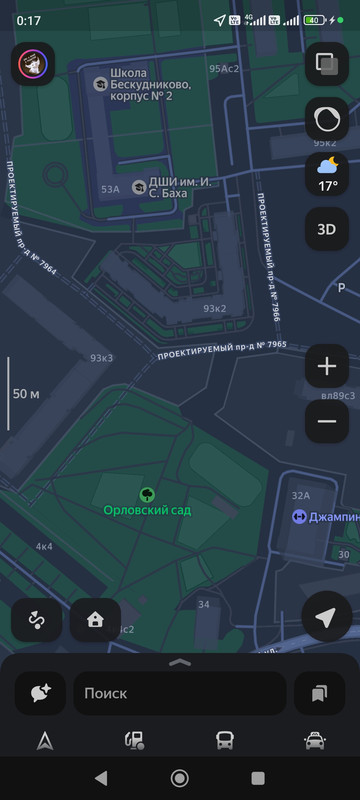Open the profile avatar button
The height and width of the screenshot is (800, 360).
tap(33, 64)
